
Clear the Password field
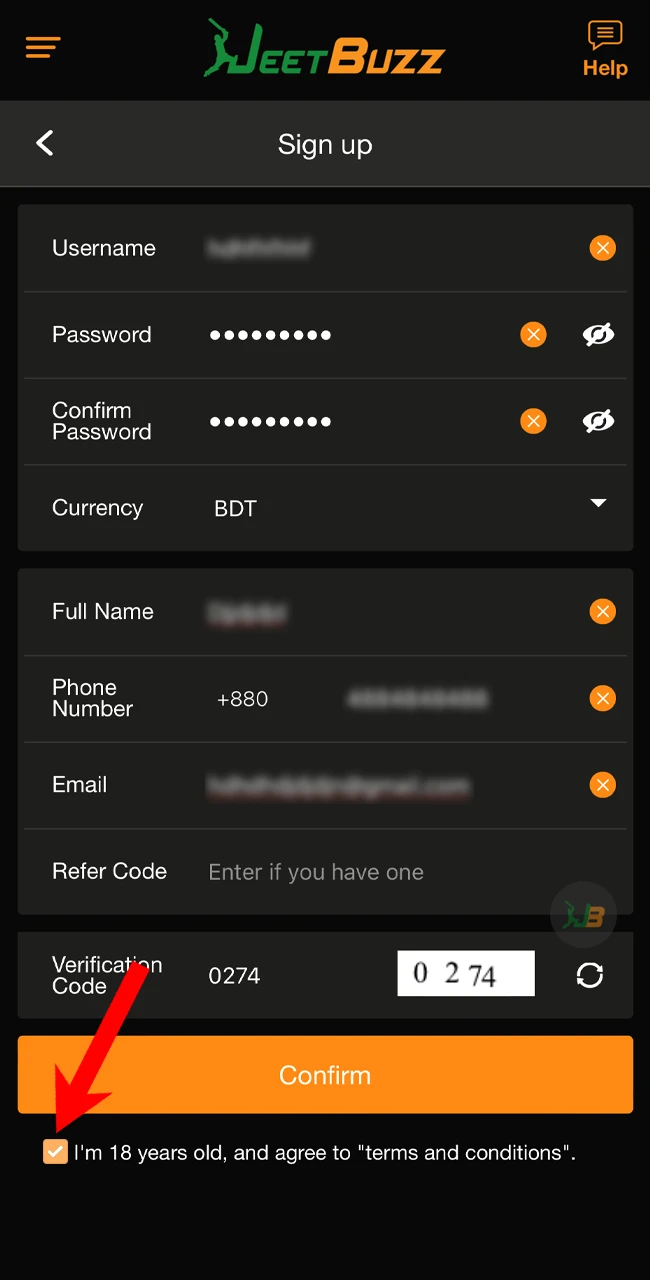pyautogui.click(x=534, y=335)
